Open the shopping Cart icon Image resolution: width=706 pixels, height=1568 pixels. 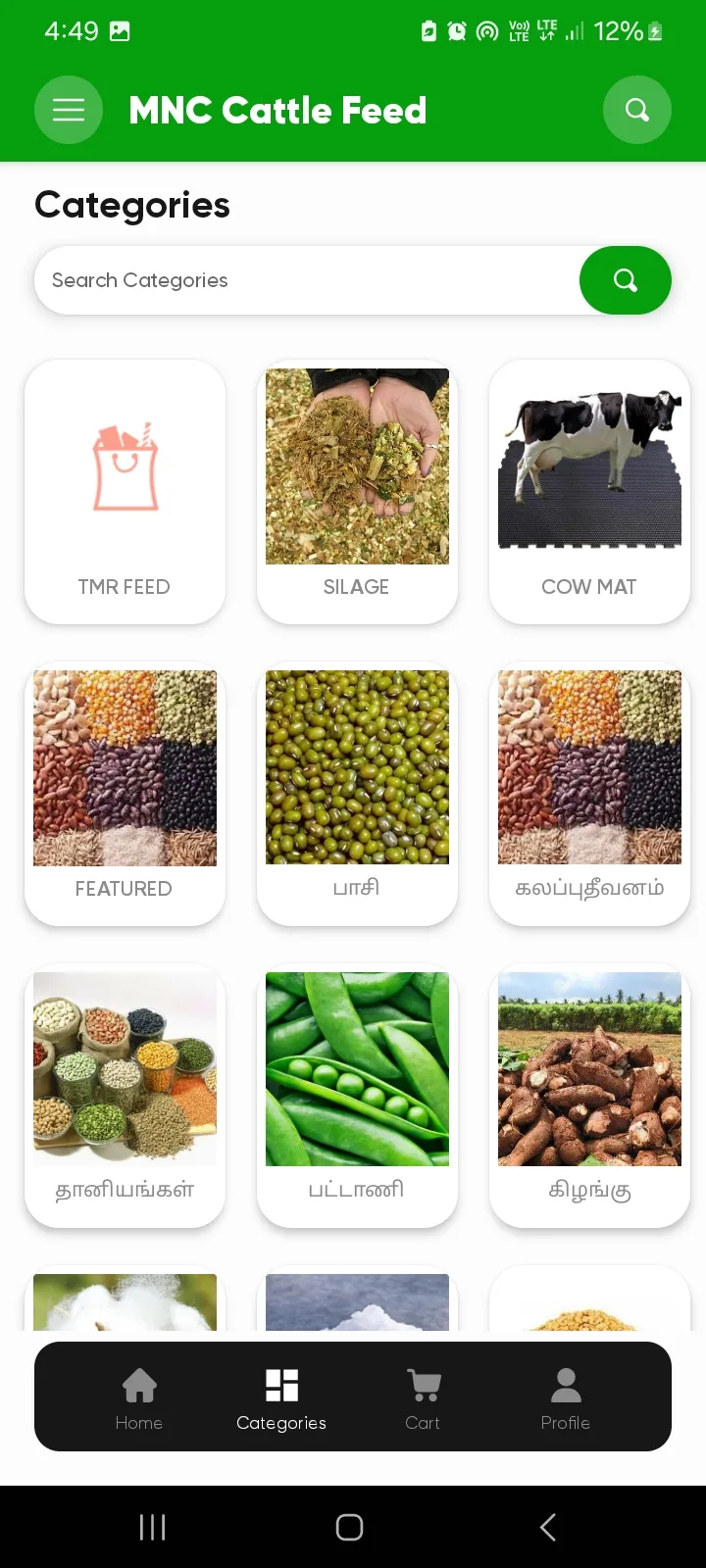point(422,1385)
